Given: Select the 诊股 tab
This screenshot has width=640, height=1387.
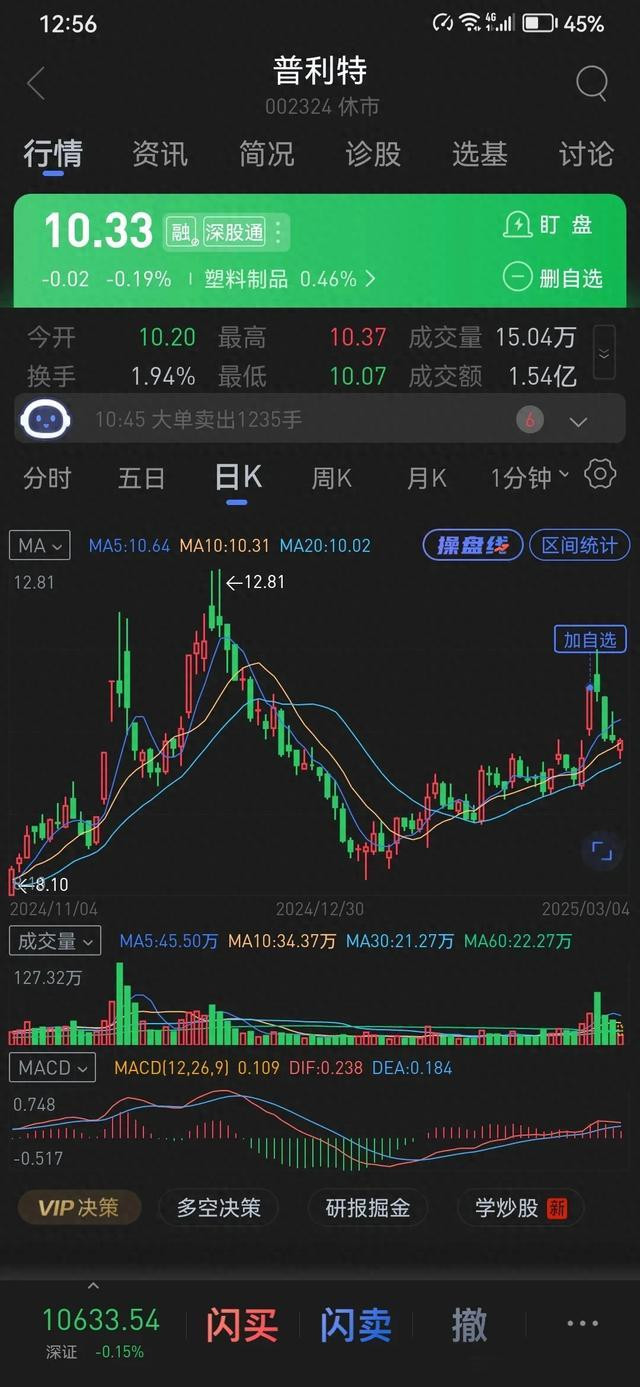Looking at the screenshot, I should [373, 154].
